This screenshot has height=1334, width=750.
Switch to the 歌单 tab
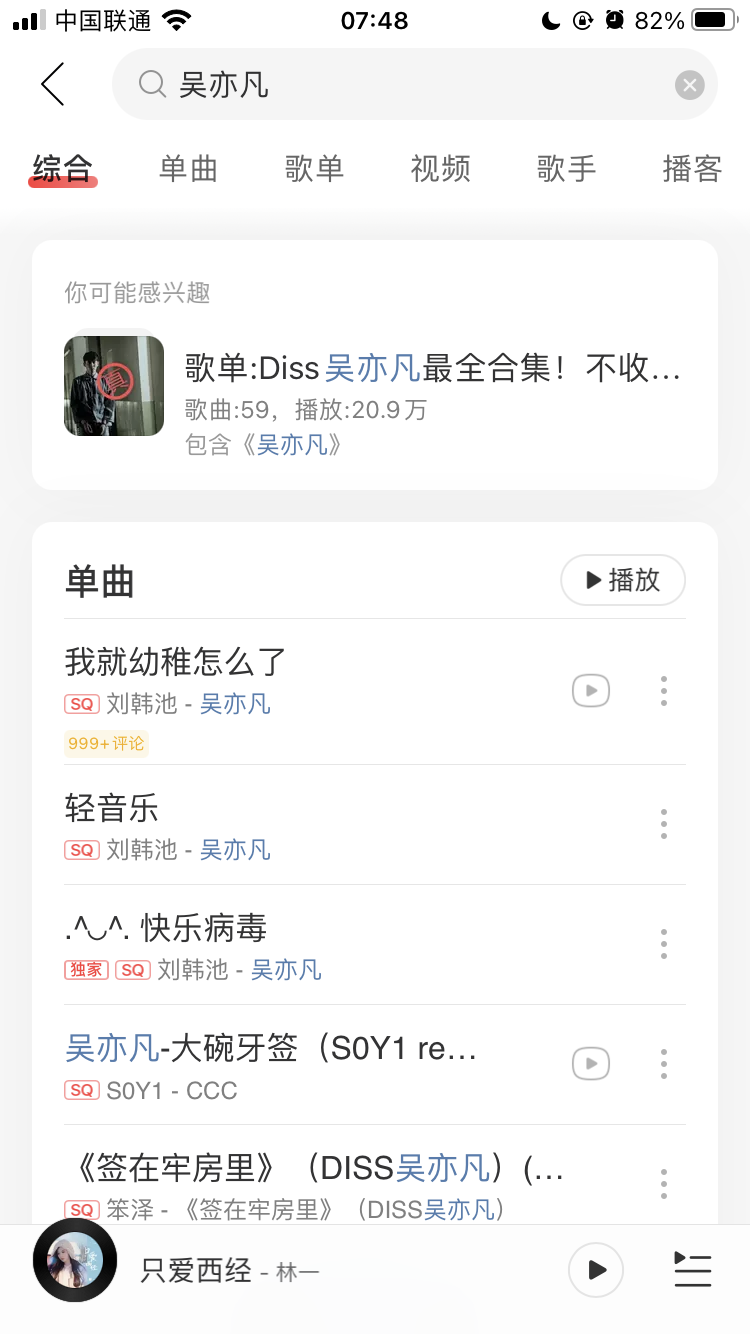314,169
